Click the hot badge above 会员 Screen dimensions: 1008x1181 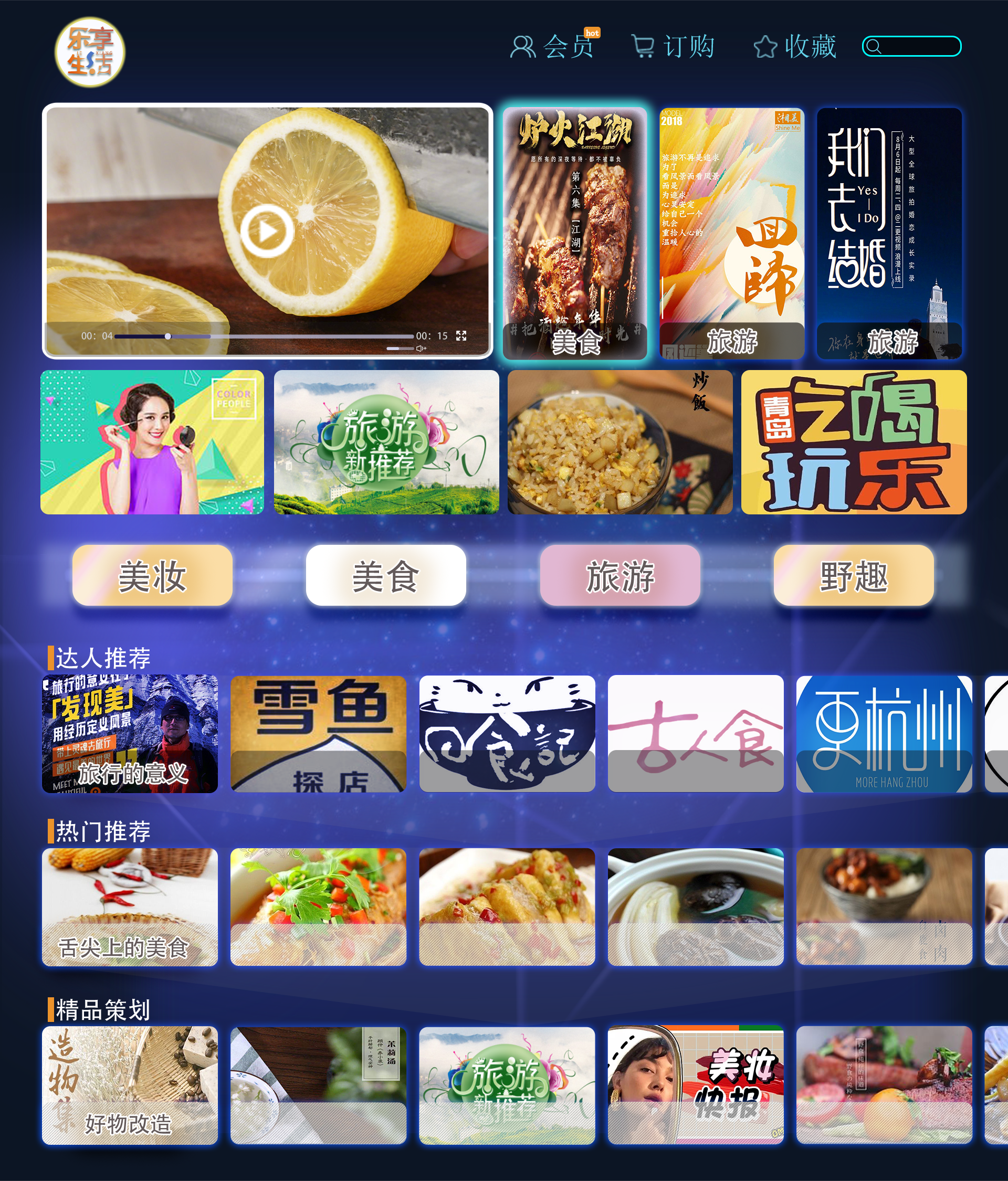click(x=592, y=34)
